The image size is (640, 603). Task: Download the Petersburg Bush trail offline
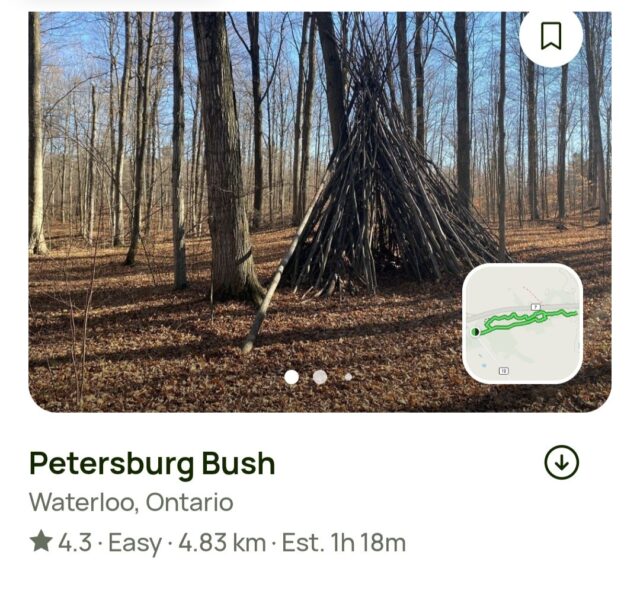tap(561, 462)
